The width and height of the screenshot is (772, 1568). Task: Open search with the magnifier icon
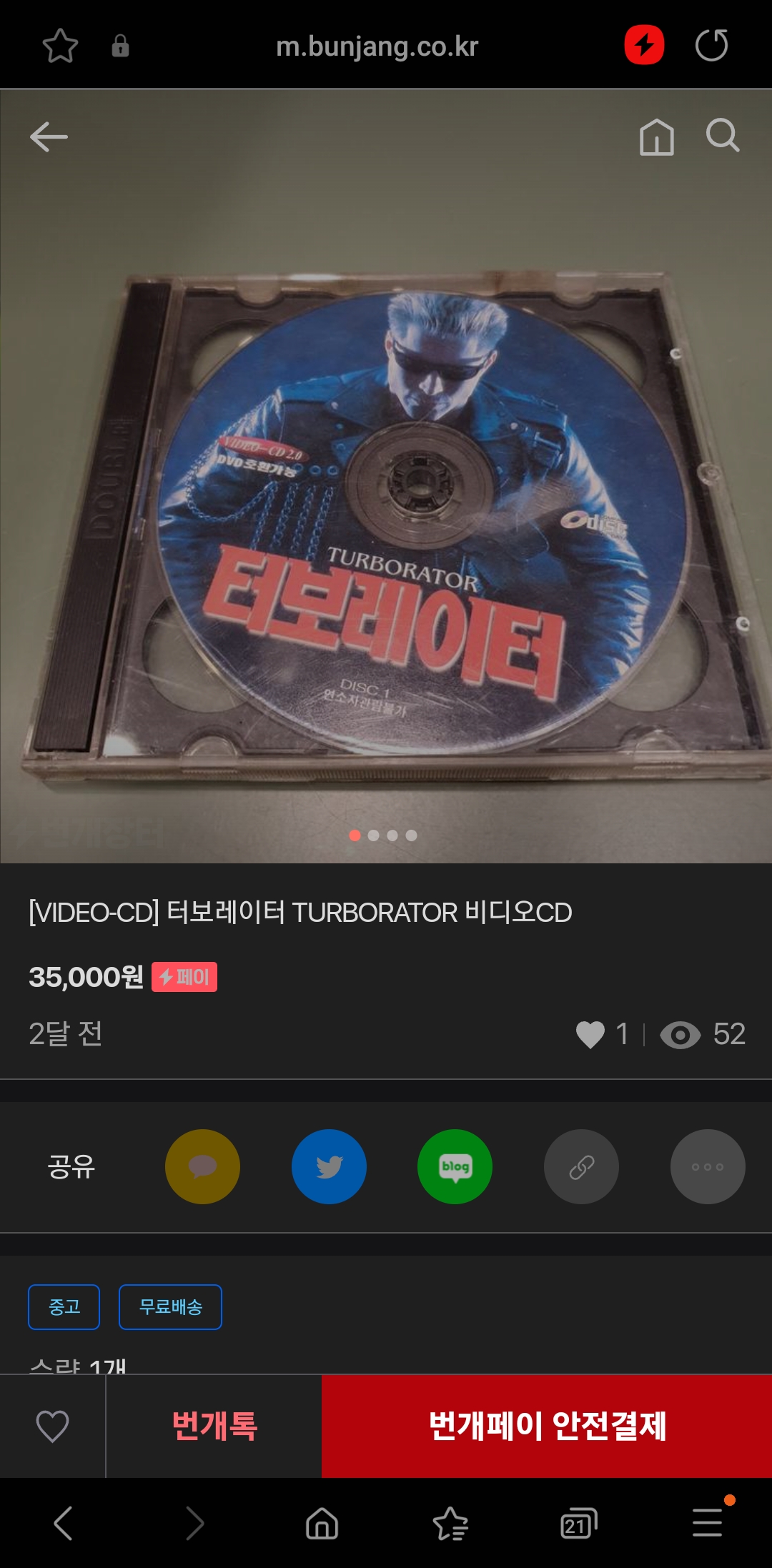[x=723, y=135]
